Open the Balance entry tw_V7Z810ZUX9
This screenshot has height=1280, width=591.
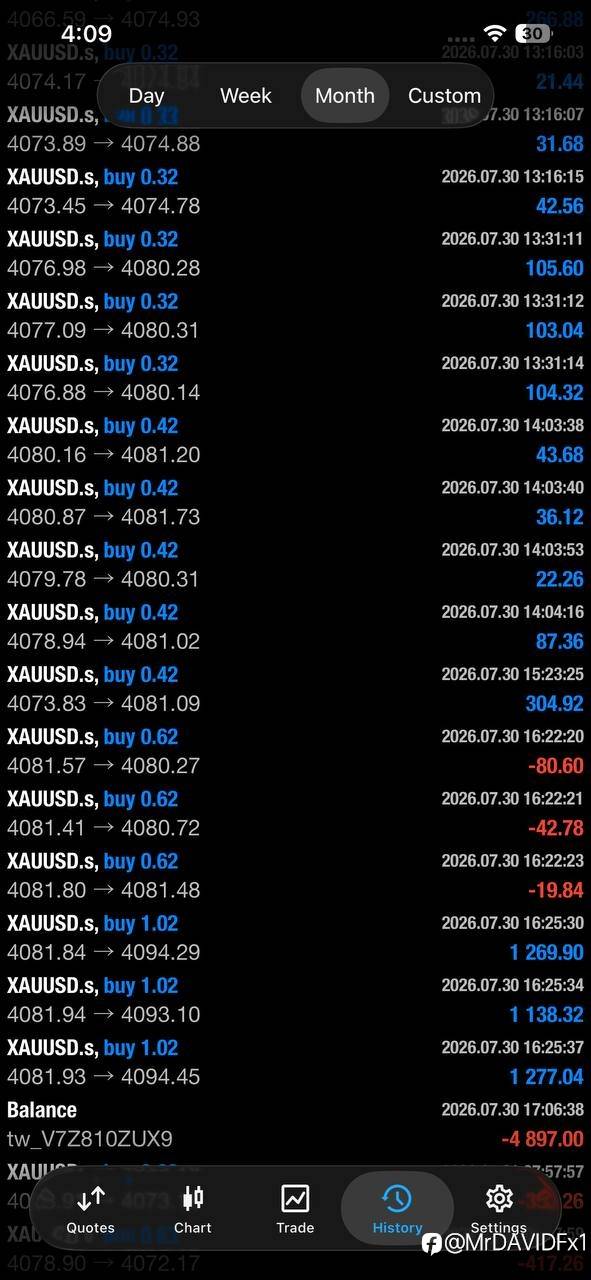pos(295,1124)
